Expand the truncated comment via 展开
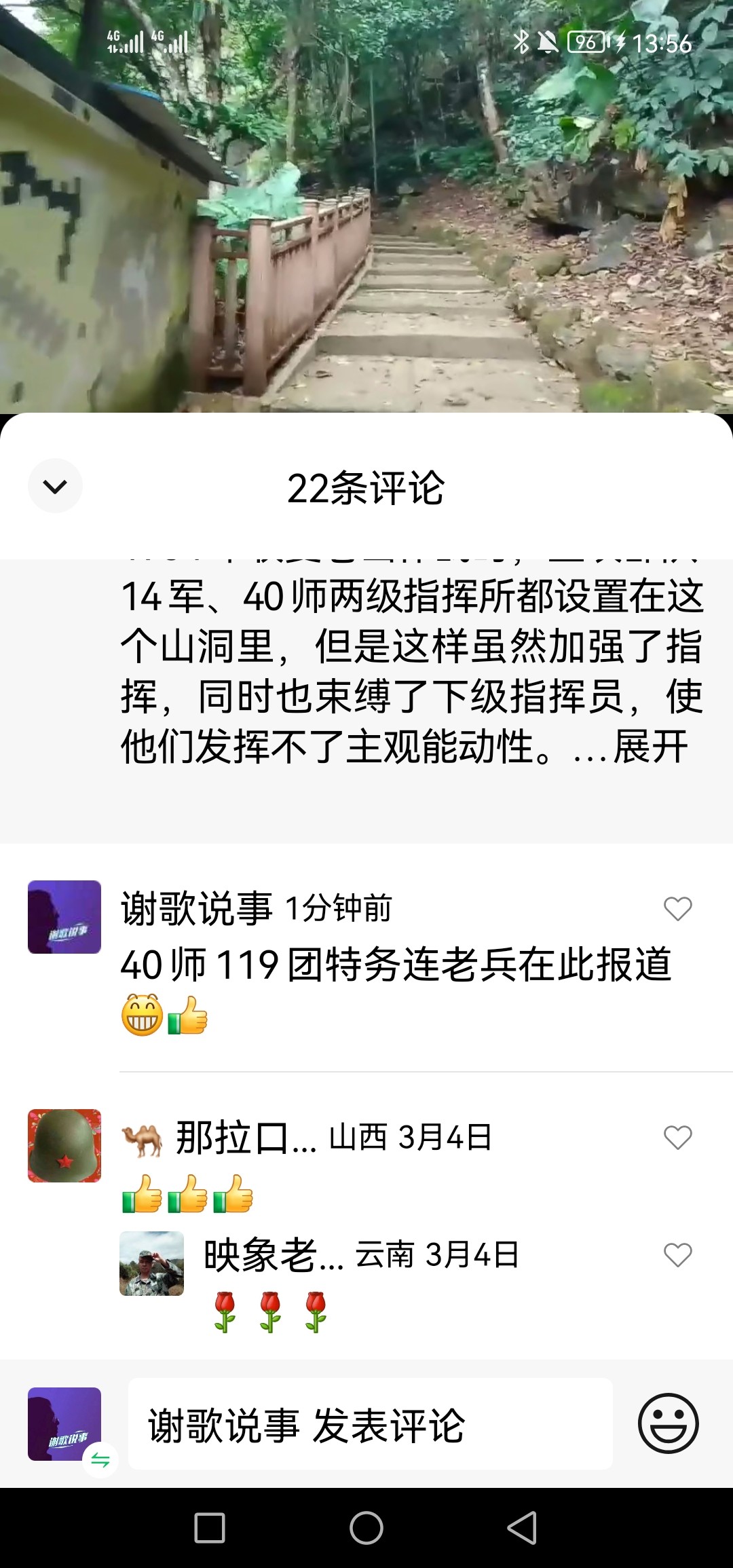This screenshot has width=733, height=1568. tap(650, 747)
